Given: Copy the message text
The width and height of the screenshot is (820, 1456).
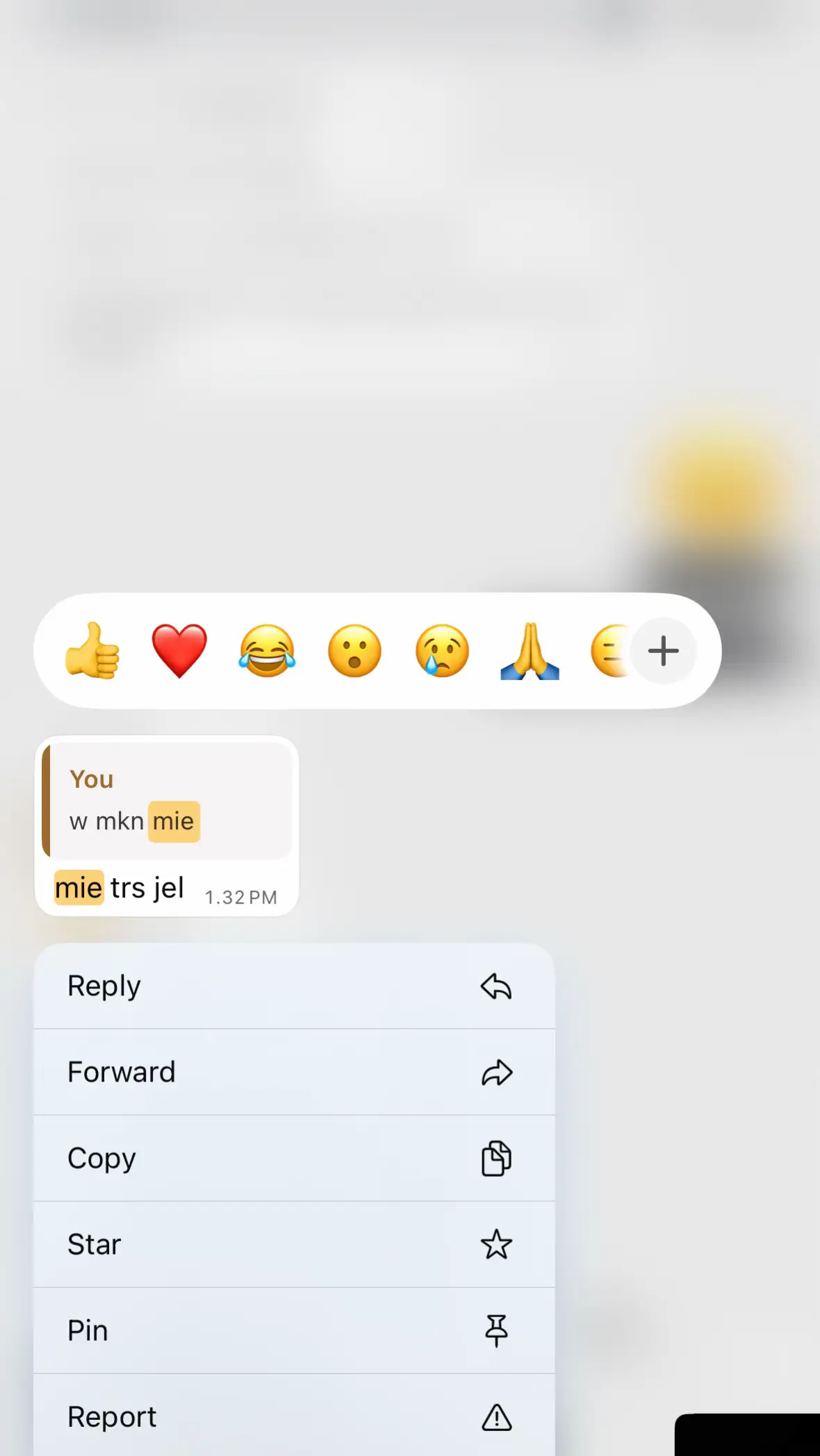Looking at the screenshot, I should (294, 1159).
